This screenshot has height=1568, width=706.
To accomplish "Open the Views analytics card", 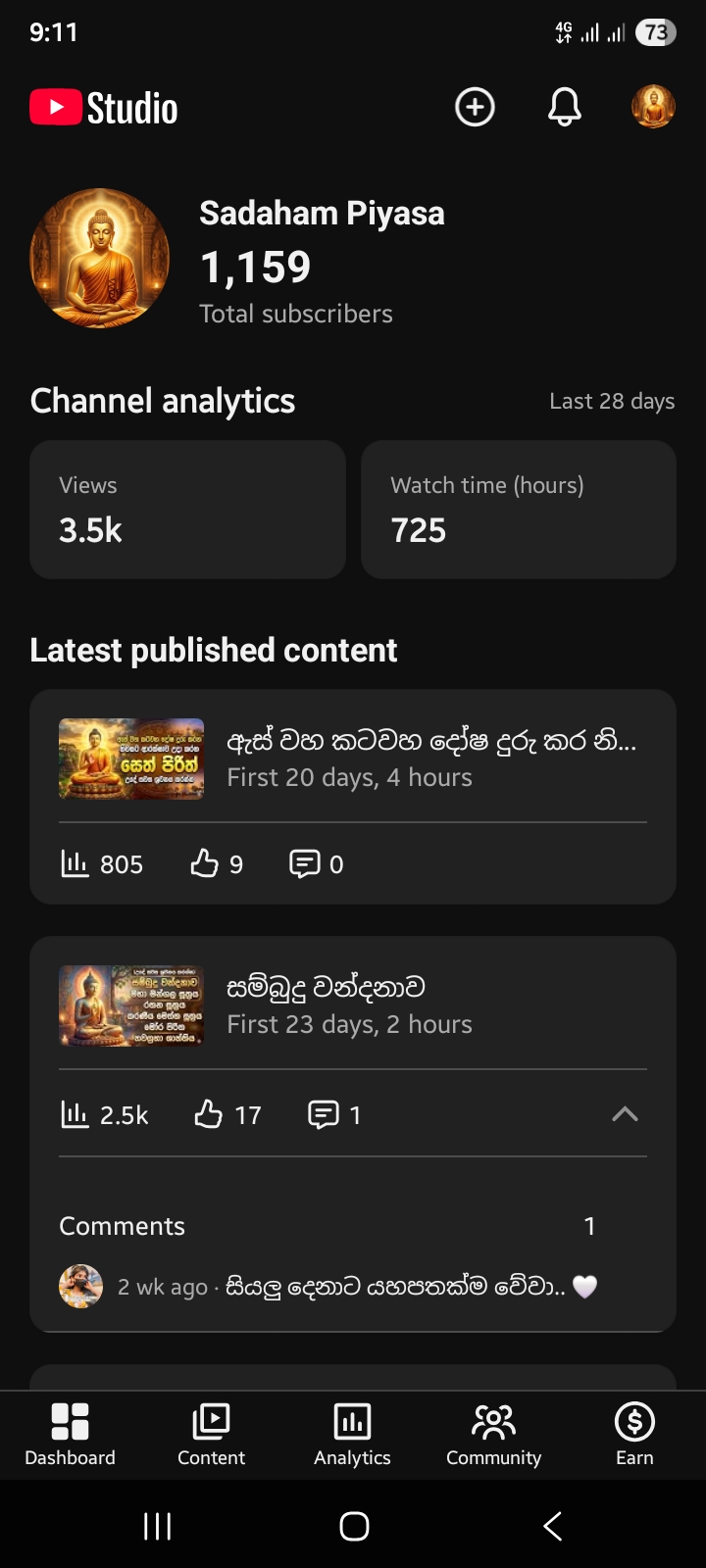I will click(x=187, y=510).
